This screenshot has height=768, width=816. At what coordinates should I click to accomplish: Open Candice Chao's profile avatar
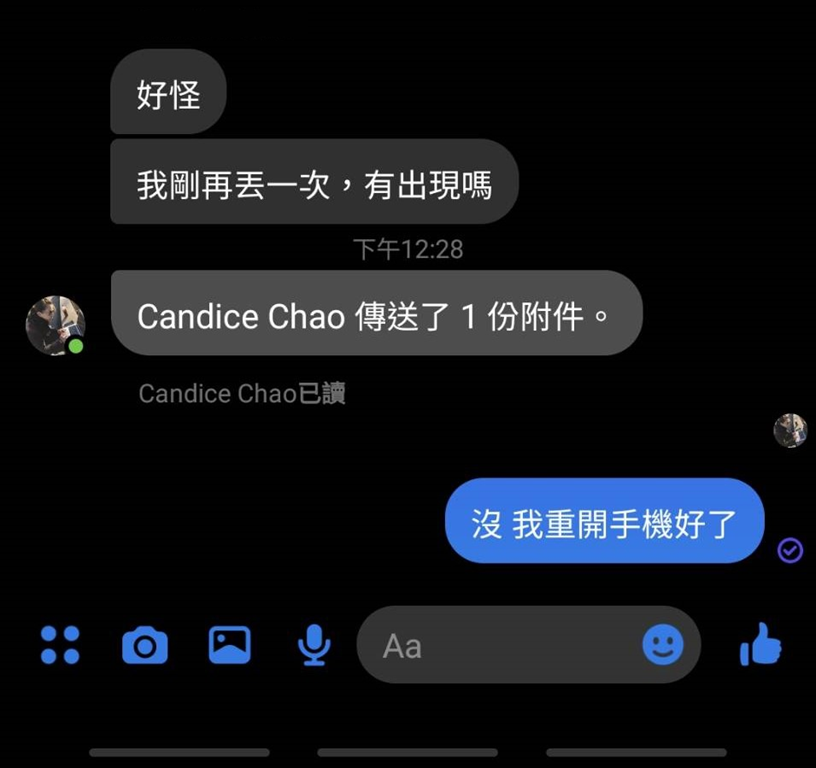[55, 325]
